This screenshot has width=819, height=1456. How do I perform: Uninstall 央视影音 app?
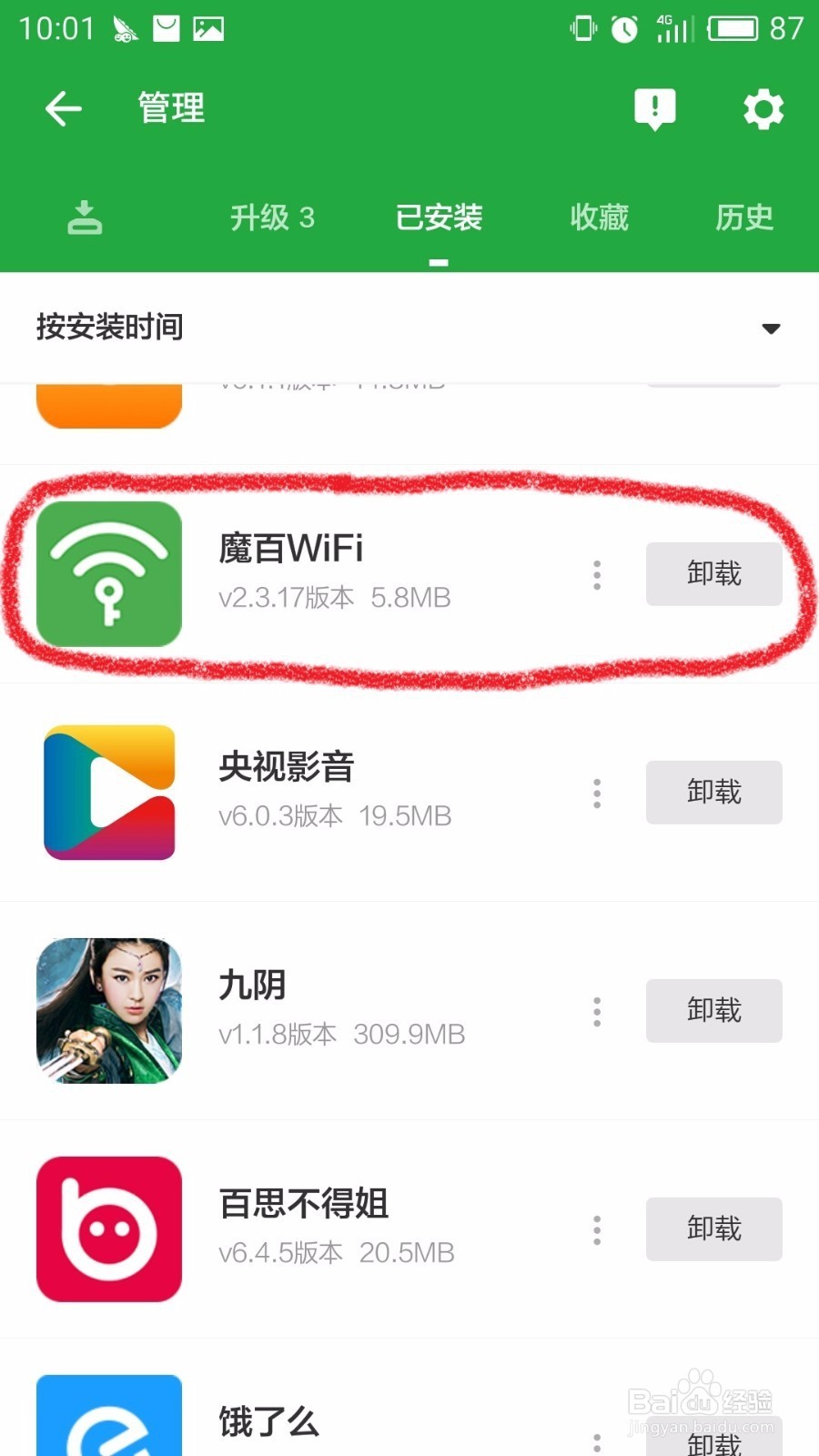pyautogui.click(x=714, y=793)
